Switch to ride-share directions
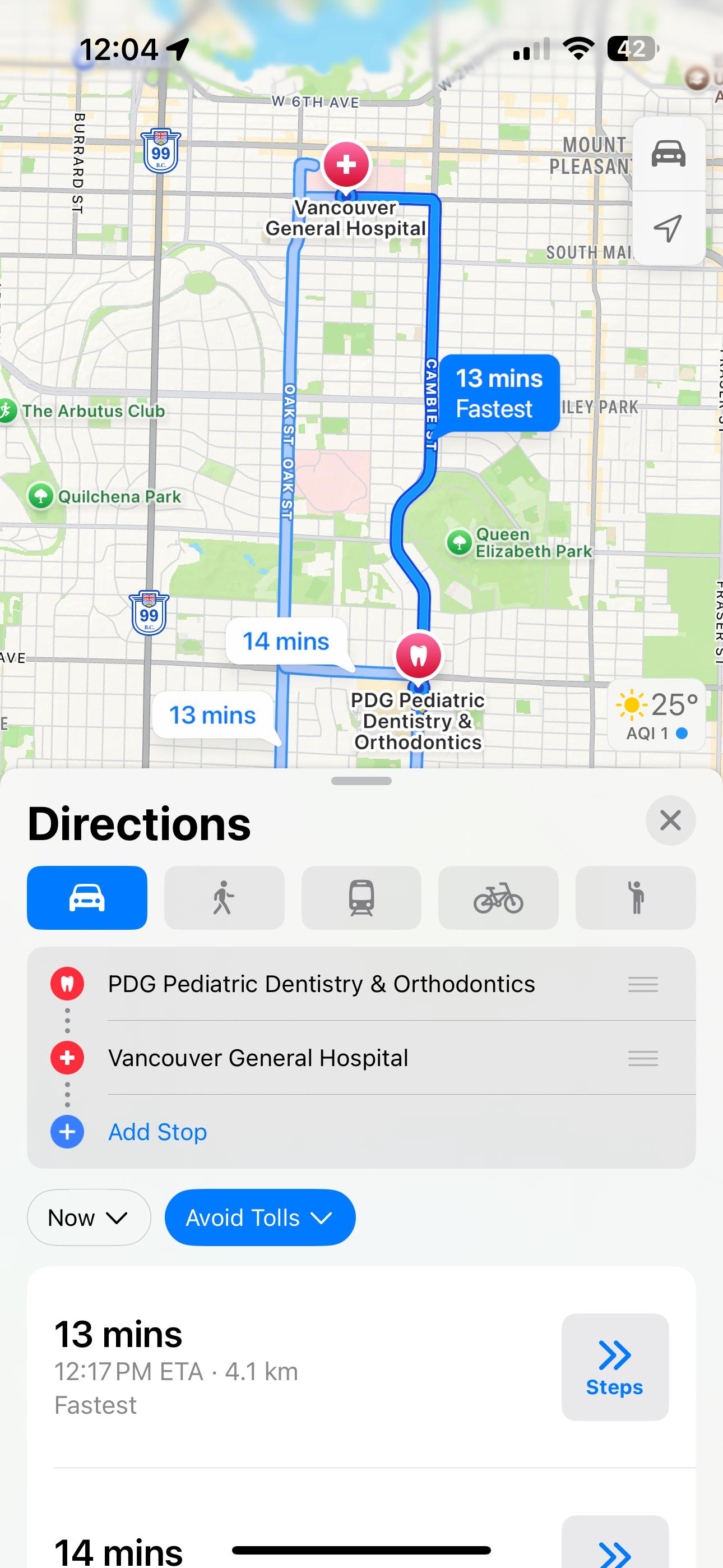The height and width of the screenshot is (1568, 723). pos(636,898)
